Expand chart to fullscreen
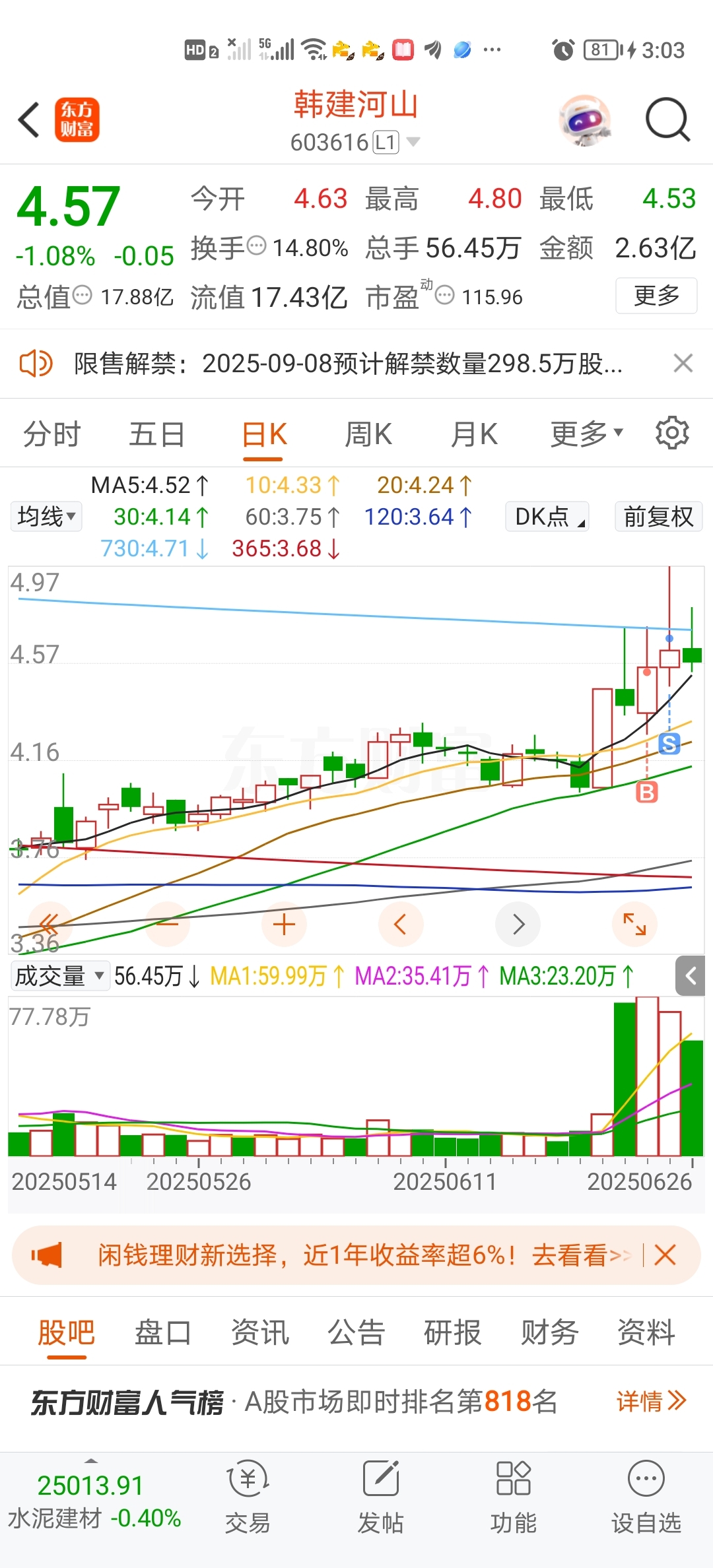Viewport: 713px width, 1568px height. (634, 924)
